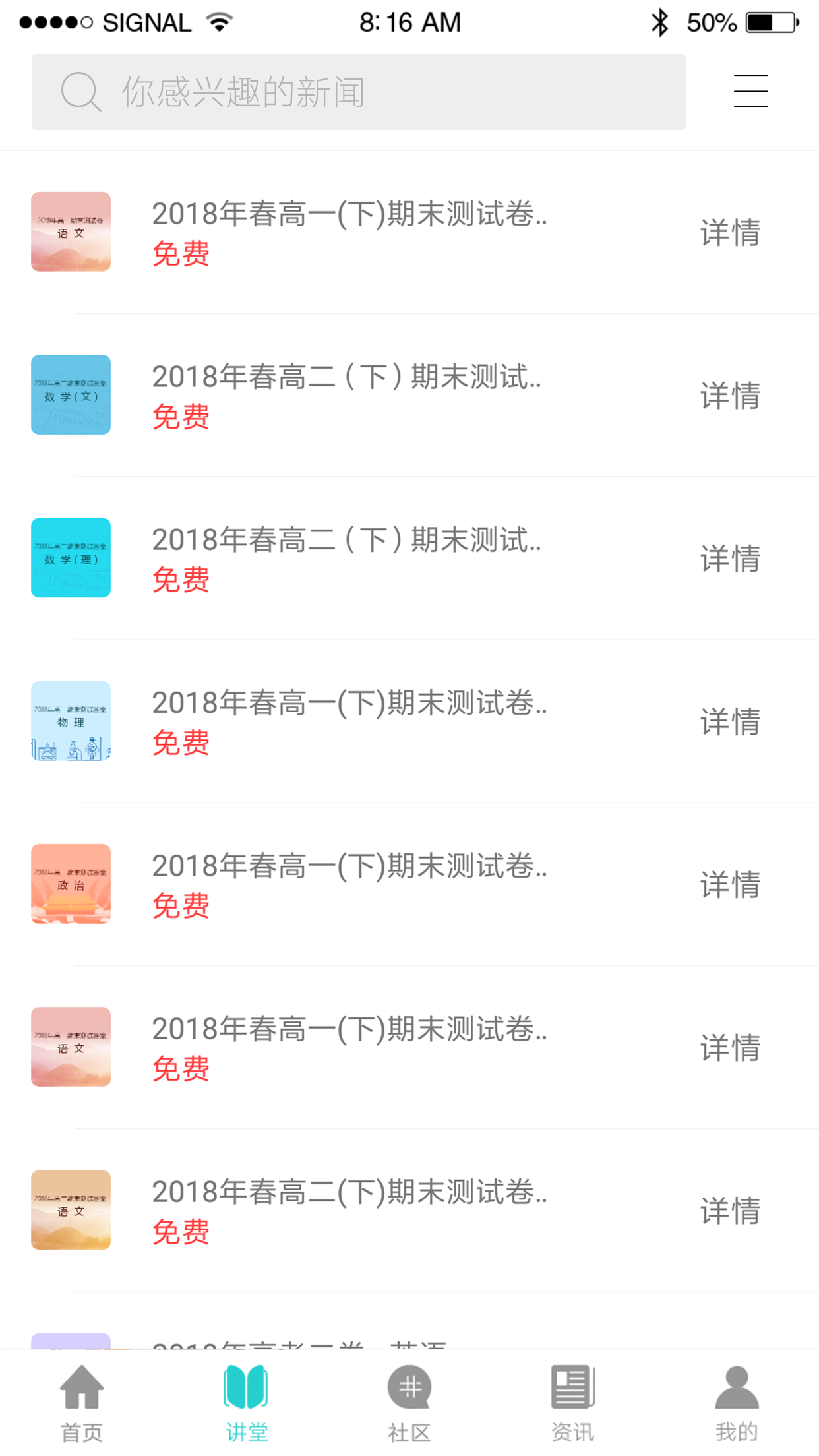View 详情 of the 政治 test paper
Viewport: 819px width, 1456px height.
[x=730, y=884]
